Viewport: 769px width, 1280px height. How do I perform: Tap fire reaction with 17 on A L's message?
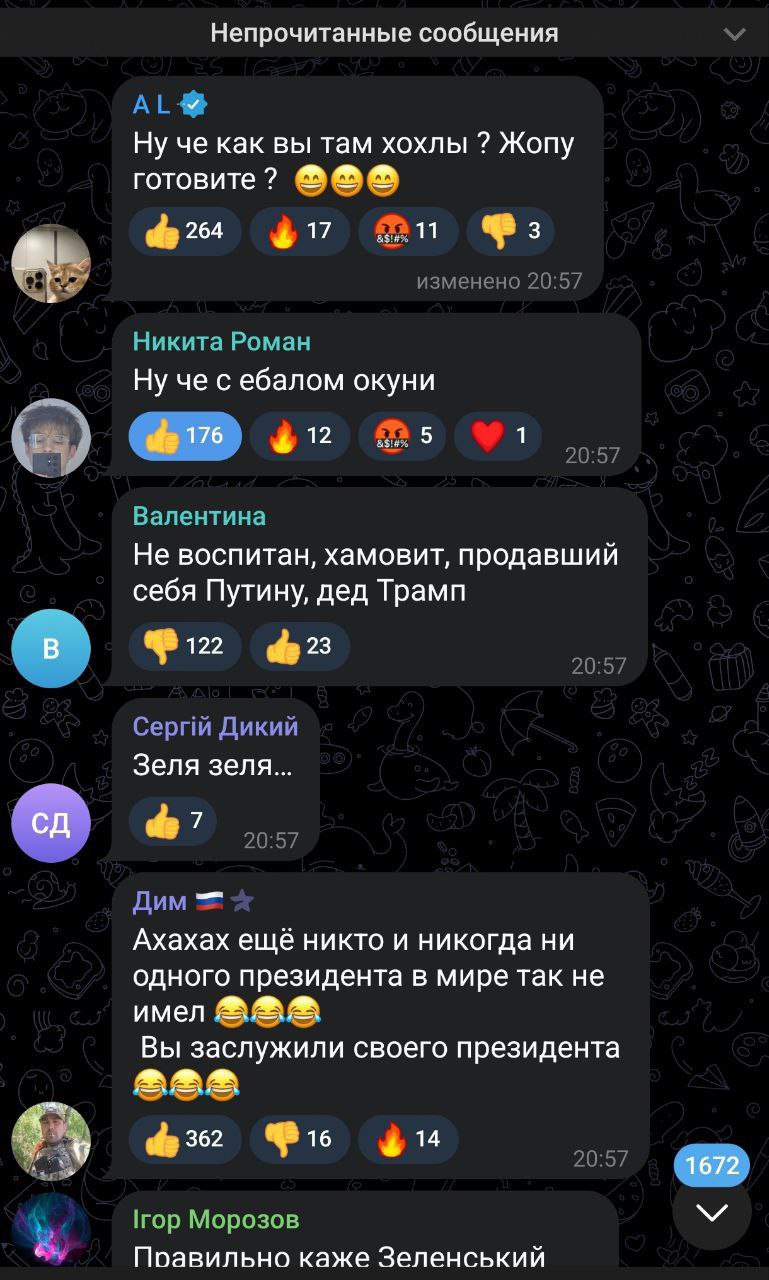(299, 231)
